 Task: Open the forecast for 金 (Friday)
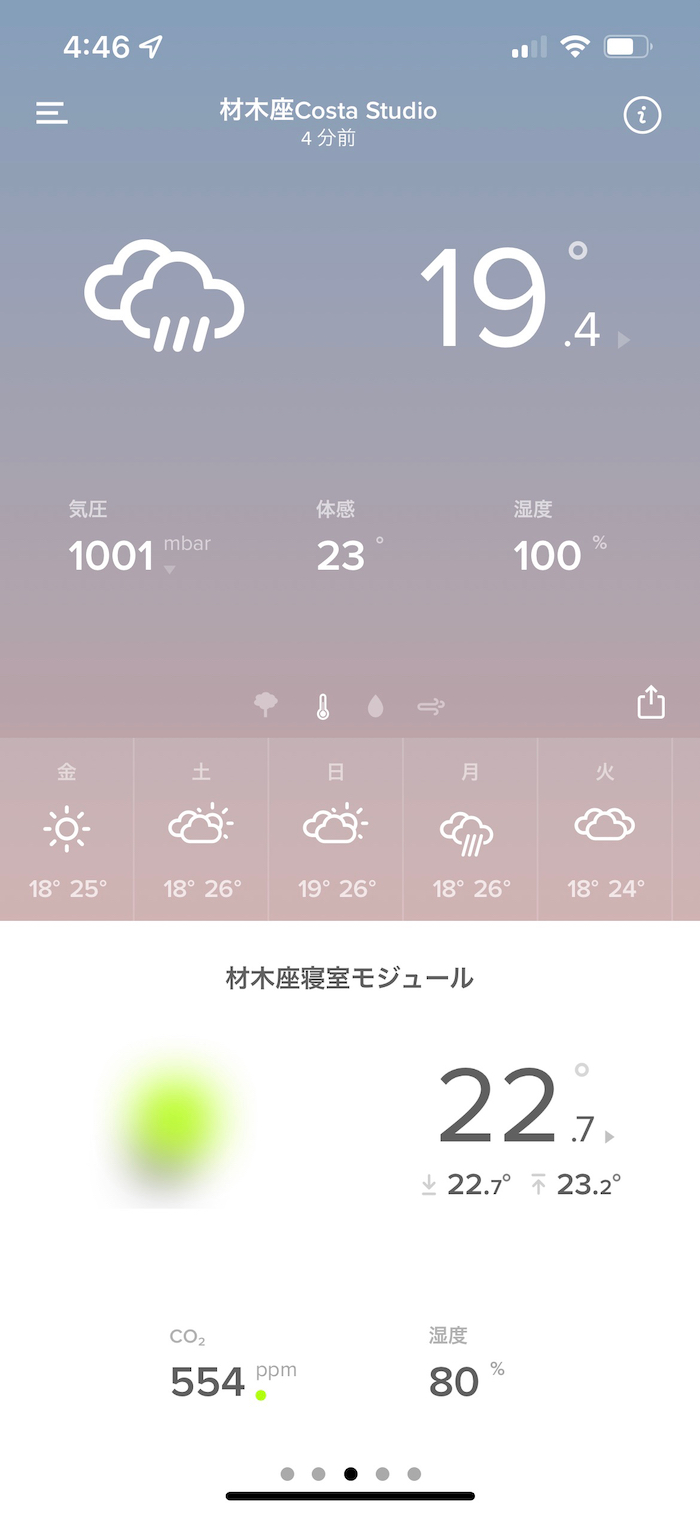(67, 829)
